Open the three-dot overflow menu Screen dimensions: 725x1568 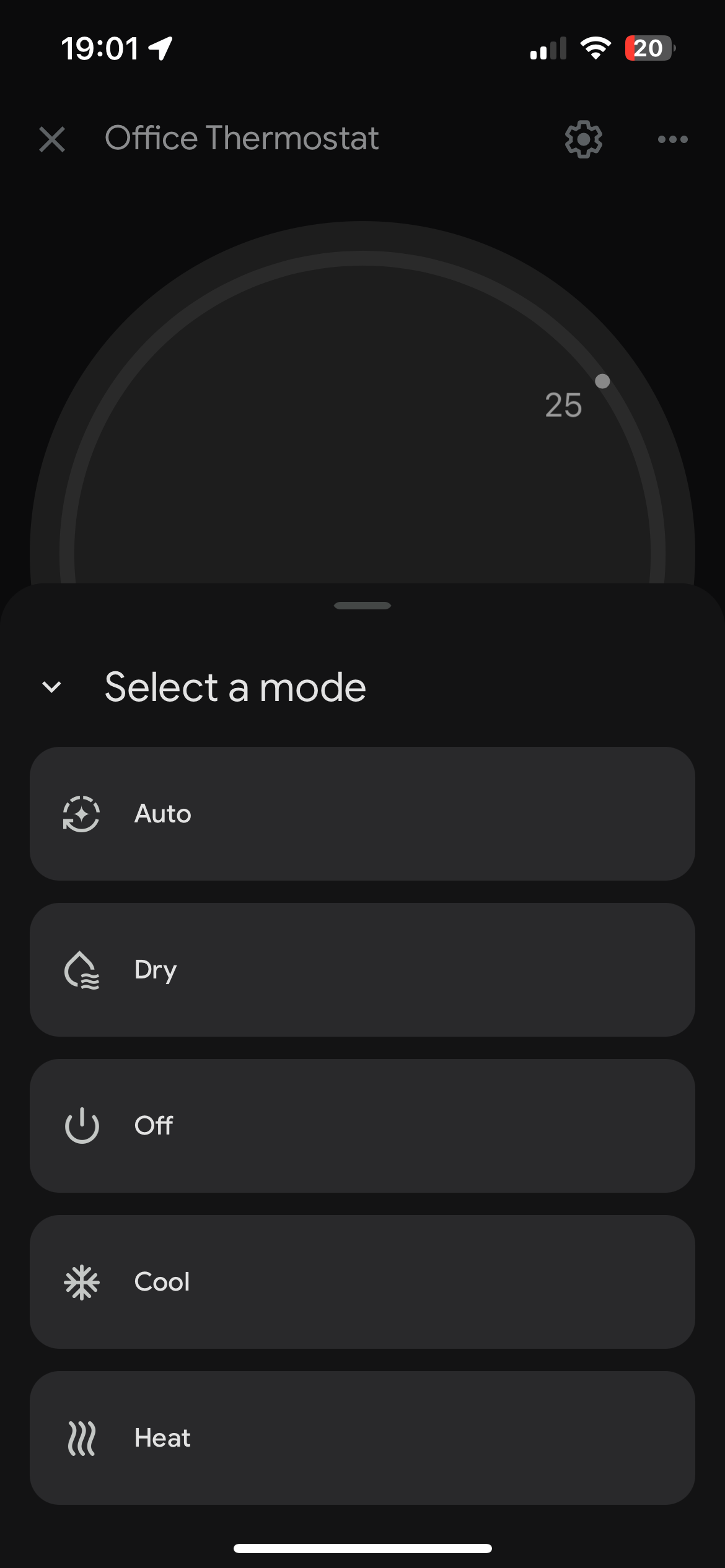coord(672,139)
